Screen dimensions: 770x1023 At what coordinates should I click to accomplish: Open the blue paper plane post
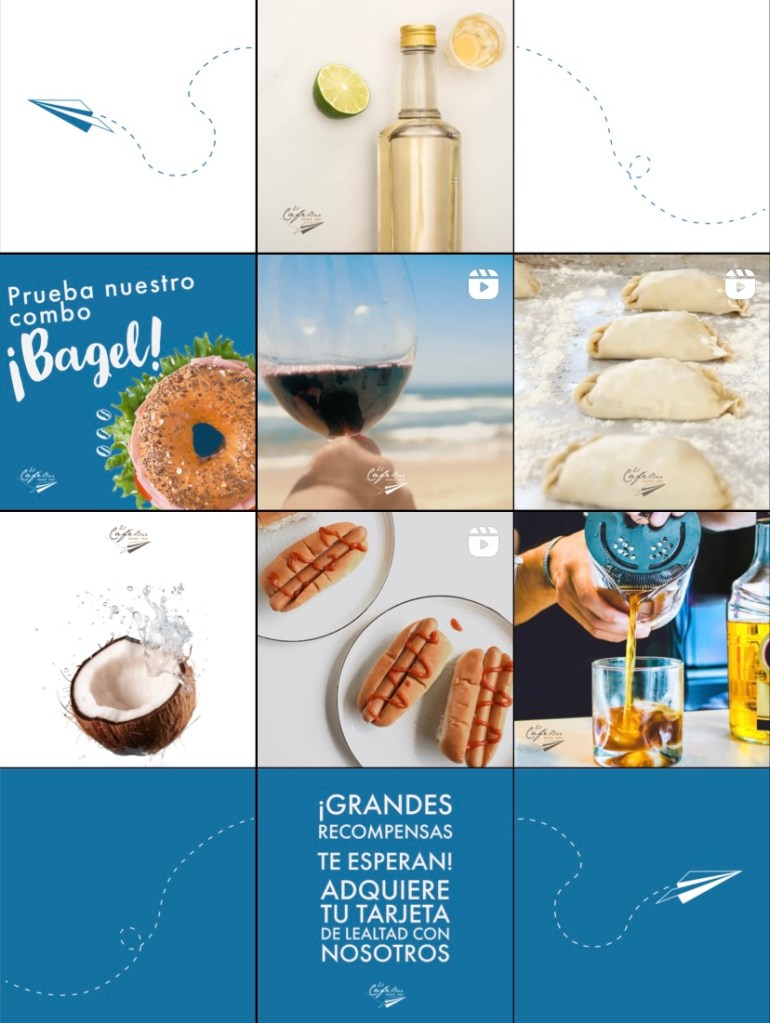pyautogui.click(x=127, y=126)
